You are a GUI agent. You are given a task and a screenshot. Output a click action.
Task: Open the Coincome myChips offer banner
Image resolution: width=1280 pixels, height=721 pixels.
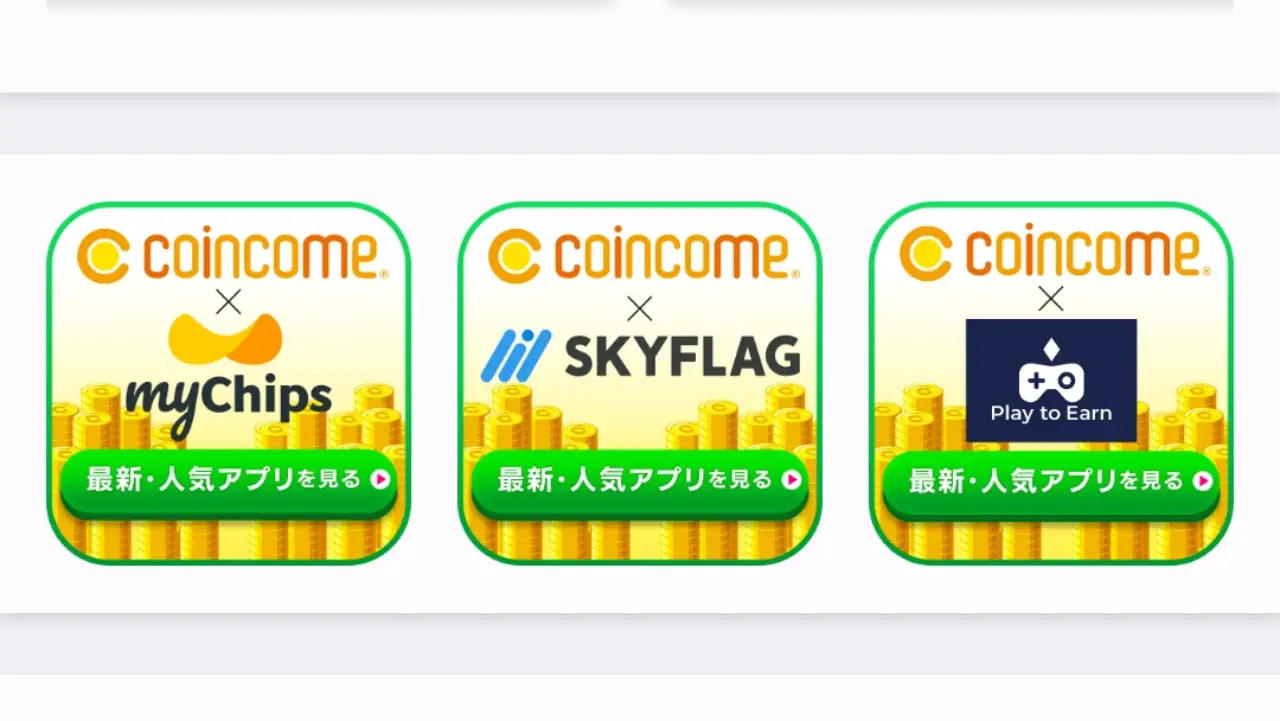point(228,384)
